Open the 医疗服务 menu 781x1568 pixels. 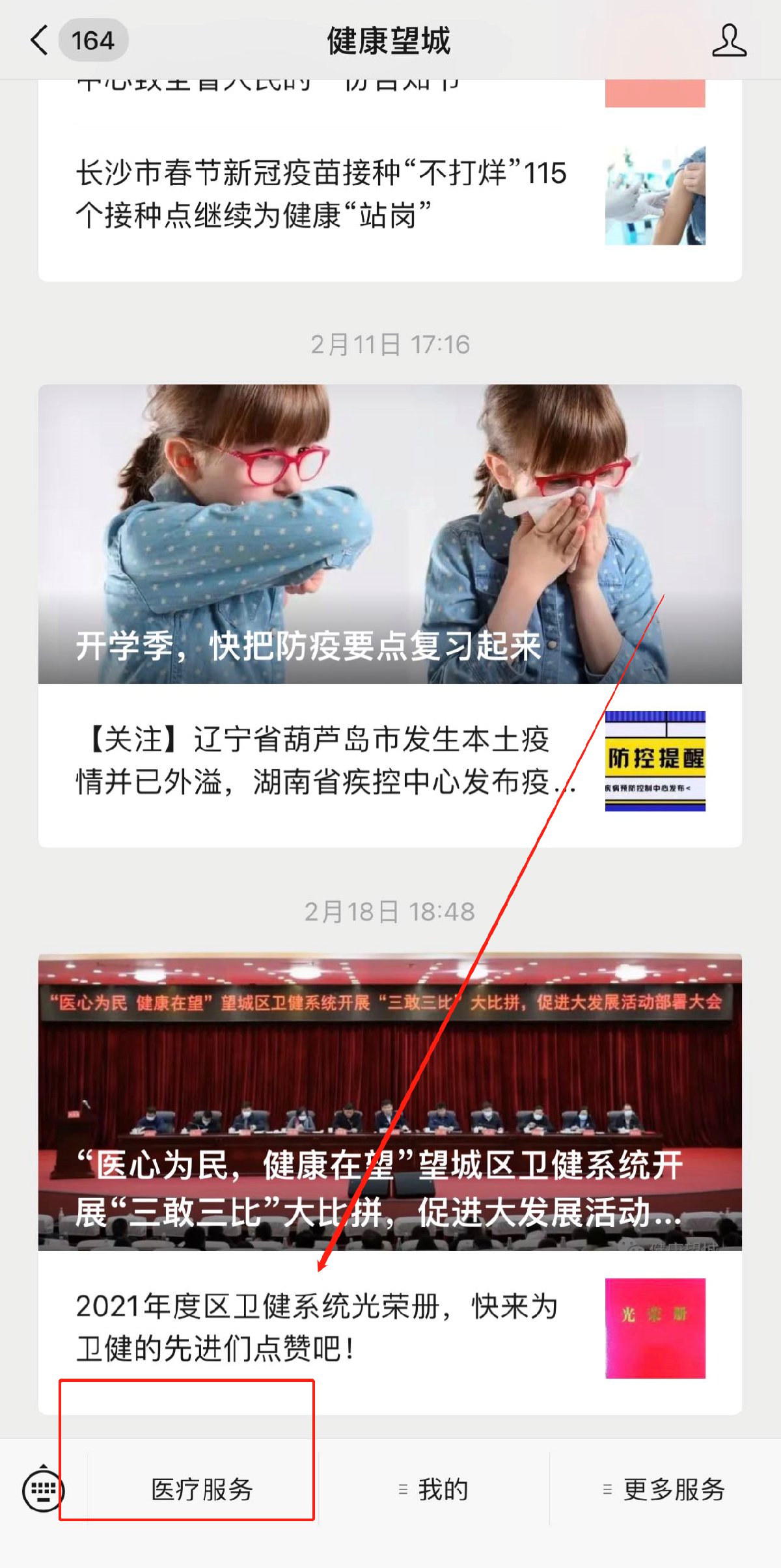[x=202, y=1489]
